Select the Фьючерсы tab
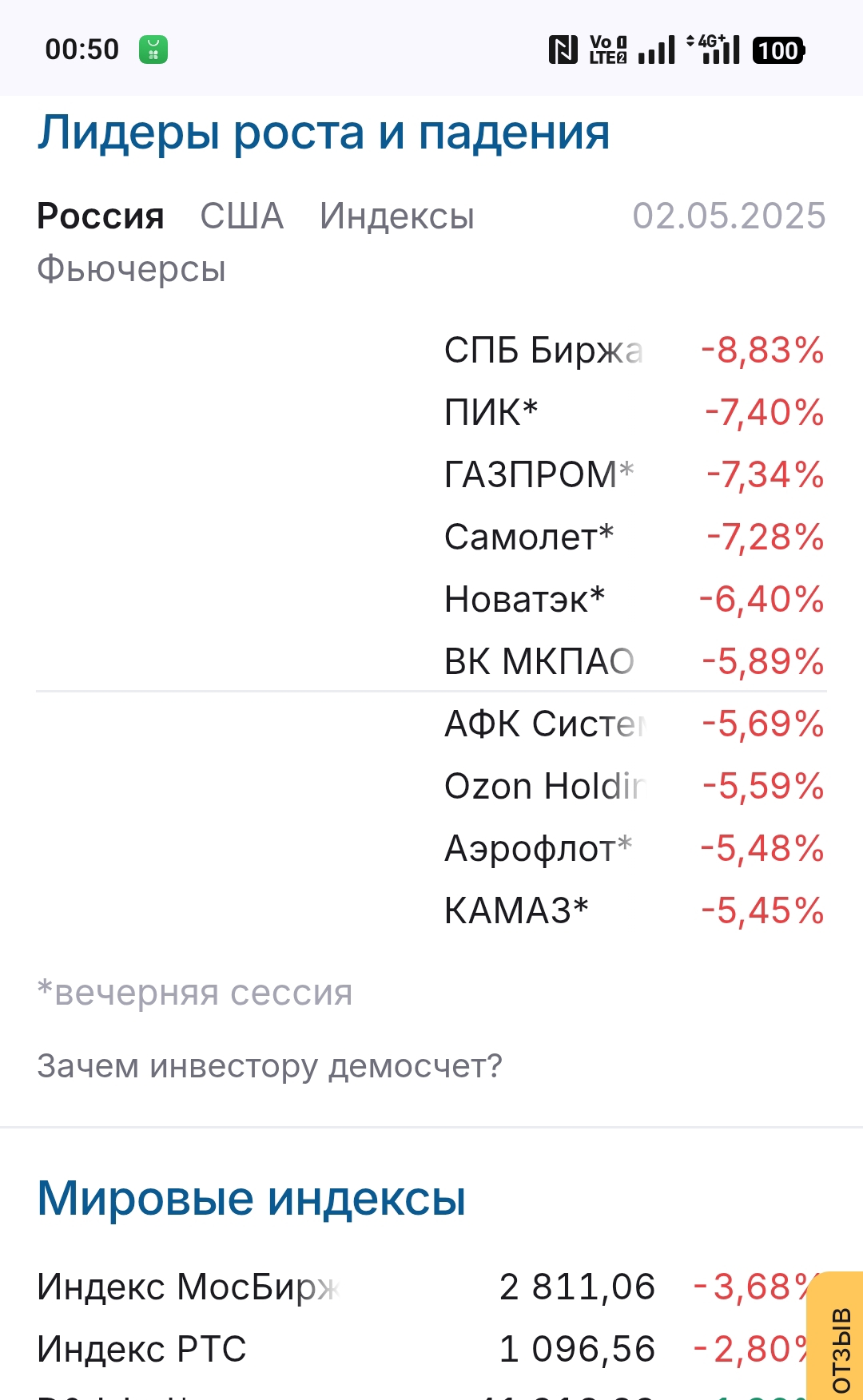Viewport: 863px width, 1400px height. click(x=131, y=269)
